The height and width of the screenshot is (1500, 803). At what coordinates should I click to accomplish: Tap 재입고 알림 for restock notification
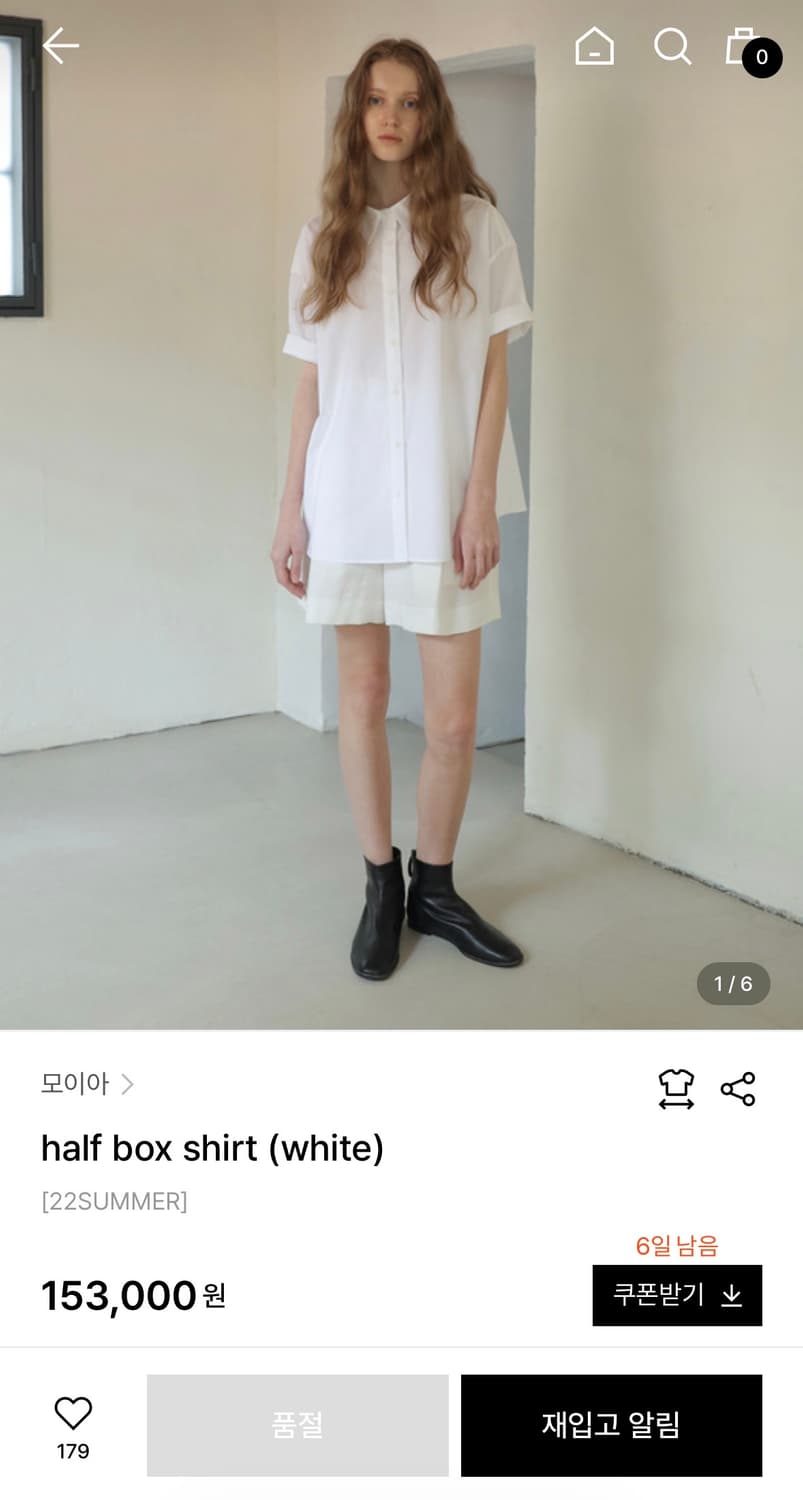610,1424
